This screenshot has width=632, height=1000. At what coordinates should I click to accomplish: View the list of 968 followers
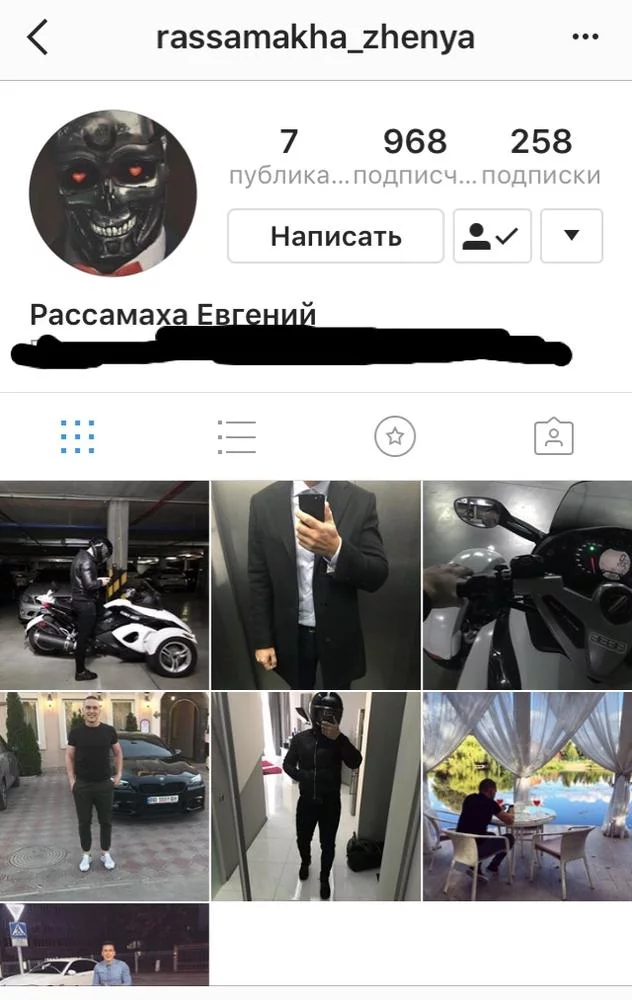tap(415, 156)
